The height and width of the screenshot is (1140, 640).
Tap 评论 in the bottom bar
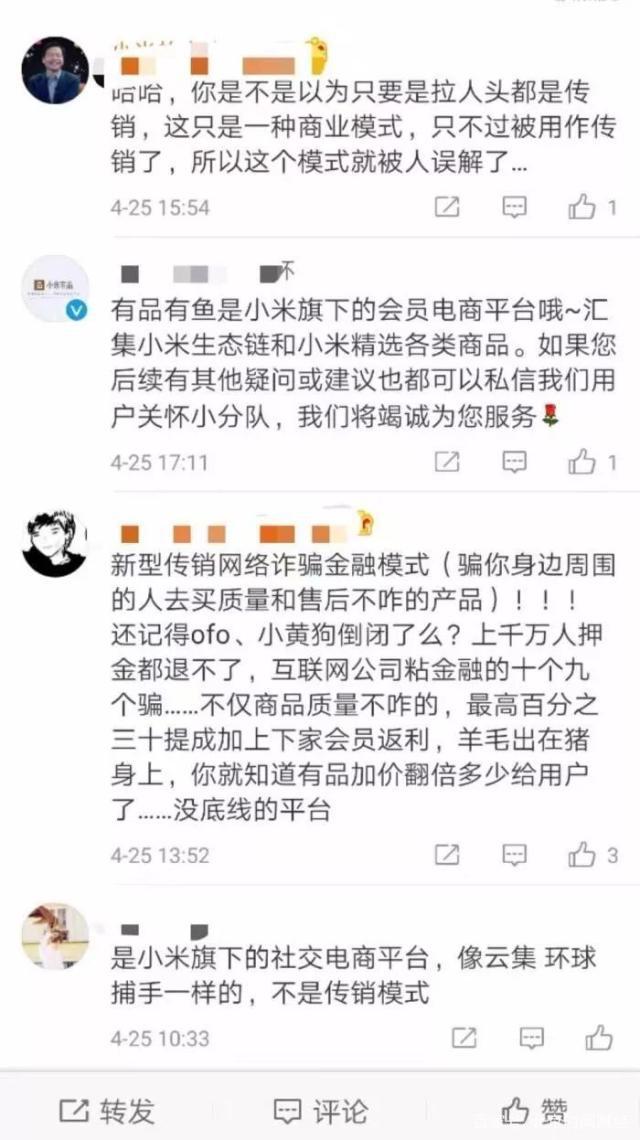pyautogui.click(x=320, y=1110)
